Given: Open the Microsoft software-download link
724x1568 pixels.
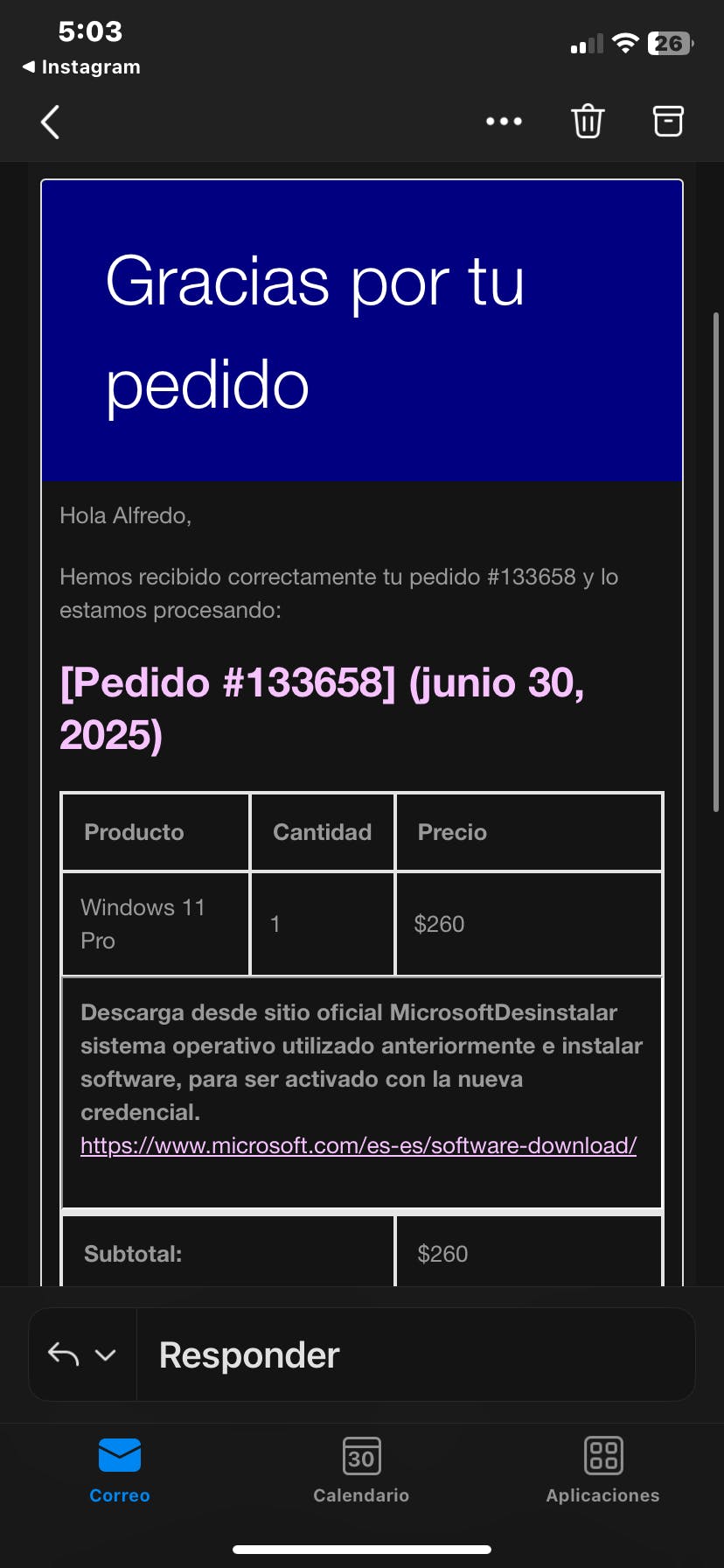Looking at the screenshot, I should point(359,1145).
